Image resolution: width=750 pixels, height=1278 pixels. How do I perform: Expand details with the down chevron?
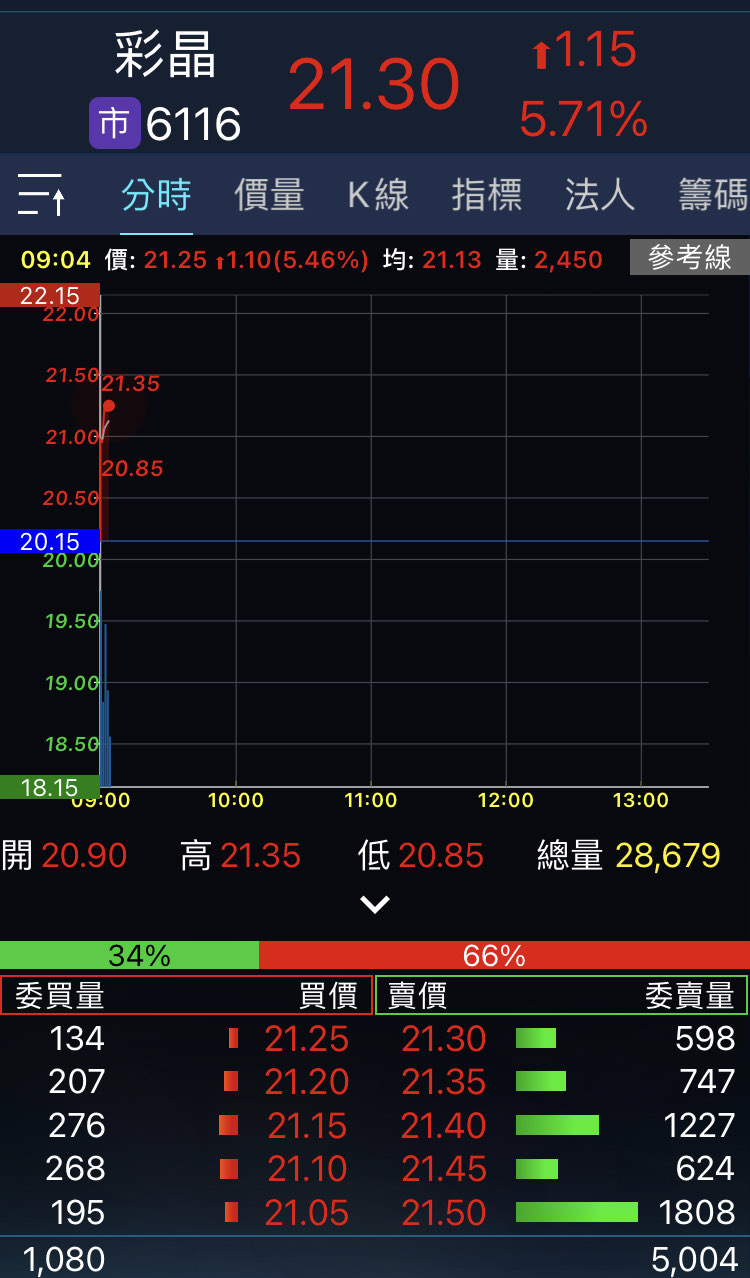click(375, 904)
